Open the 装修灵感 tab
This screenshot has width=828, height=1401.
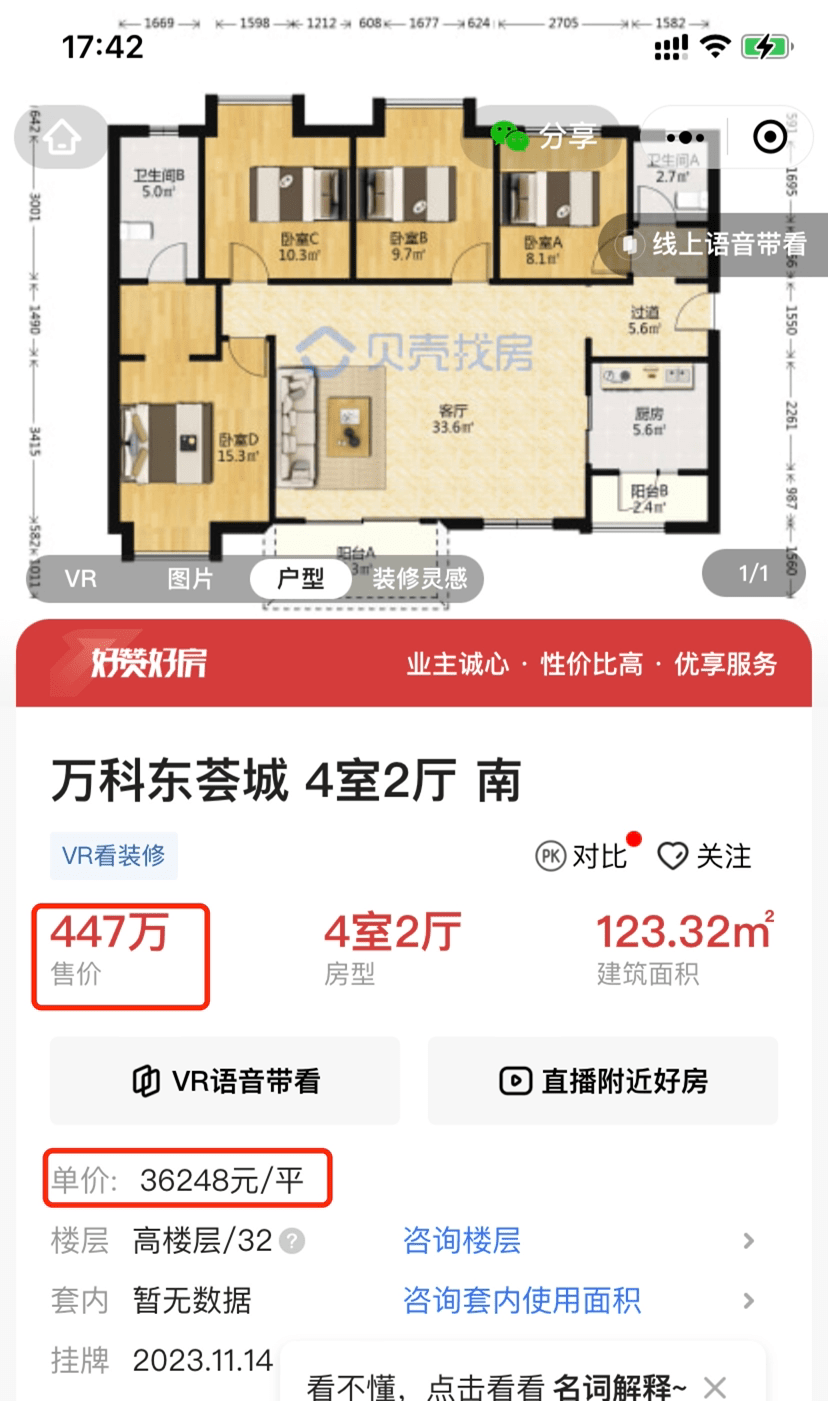(x=420, y=578)
